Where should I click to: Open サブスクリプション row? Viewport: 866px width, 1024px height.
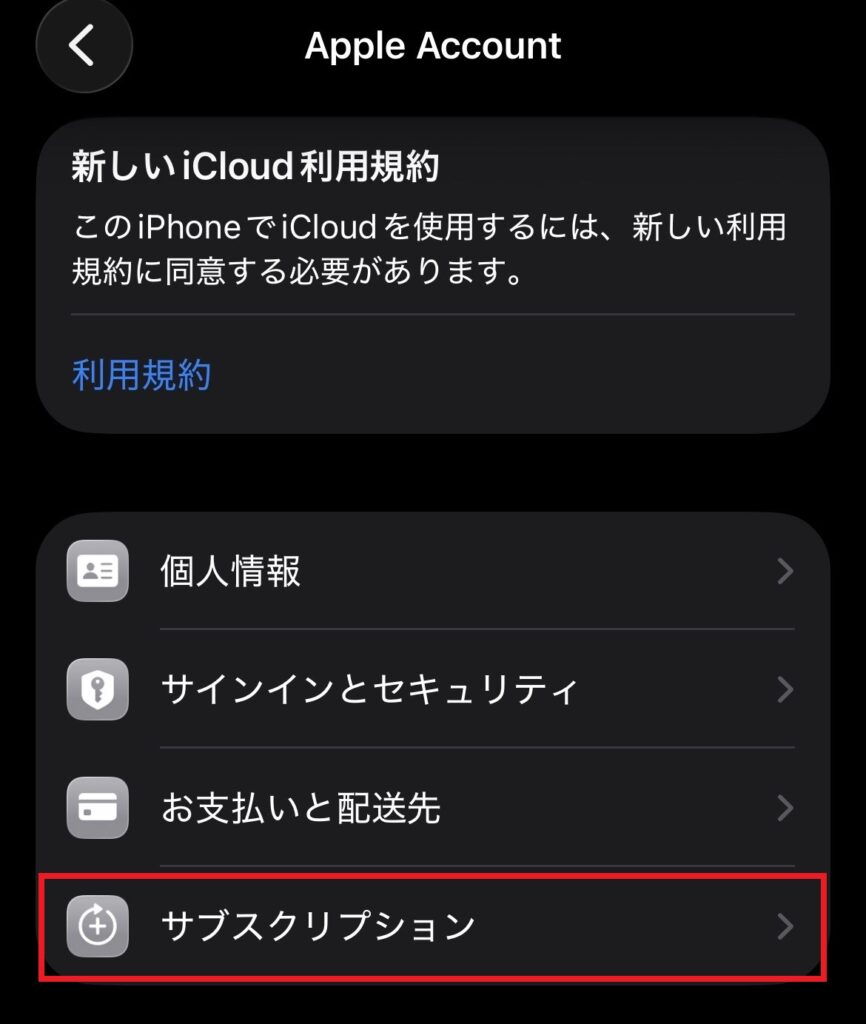pos(432,926)
